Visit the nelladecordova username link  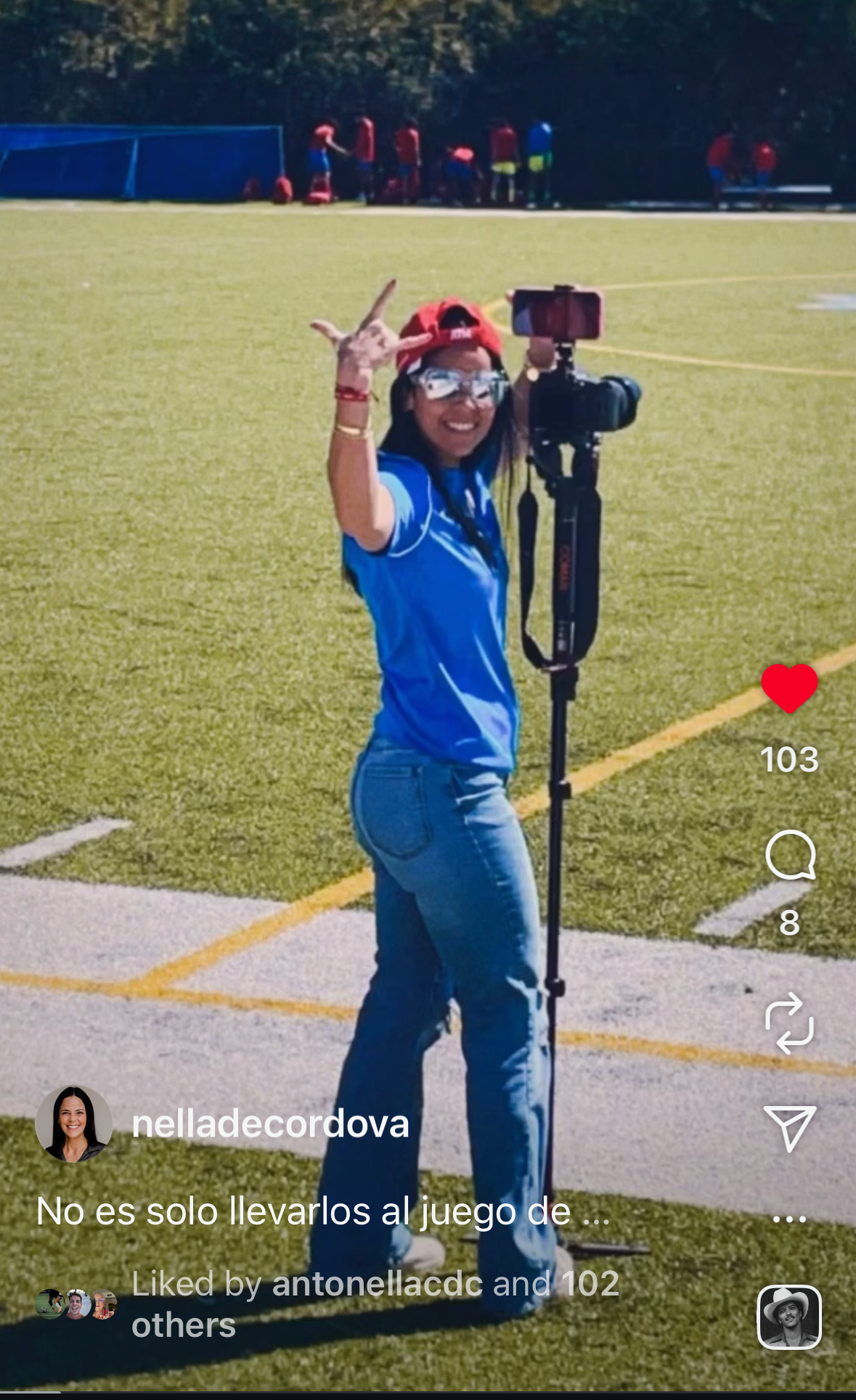pos(270,1124)
